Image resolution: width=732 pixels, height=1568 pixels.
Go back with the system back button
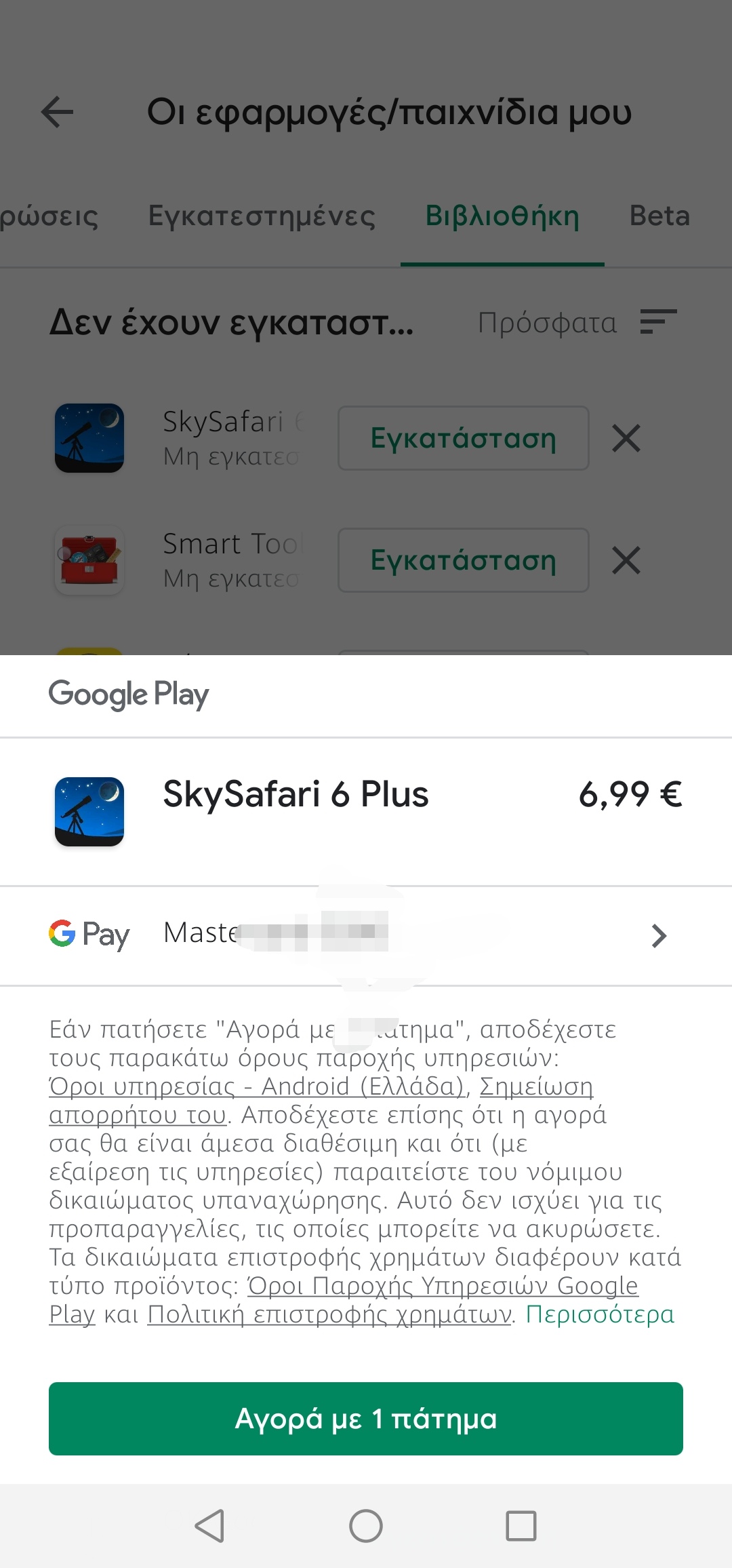[209, 1526]
